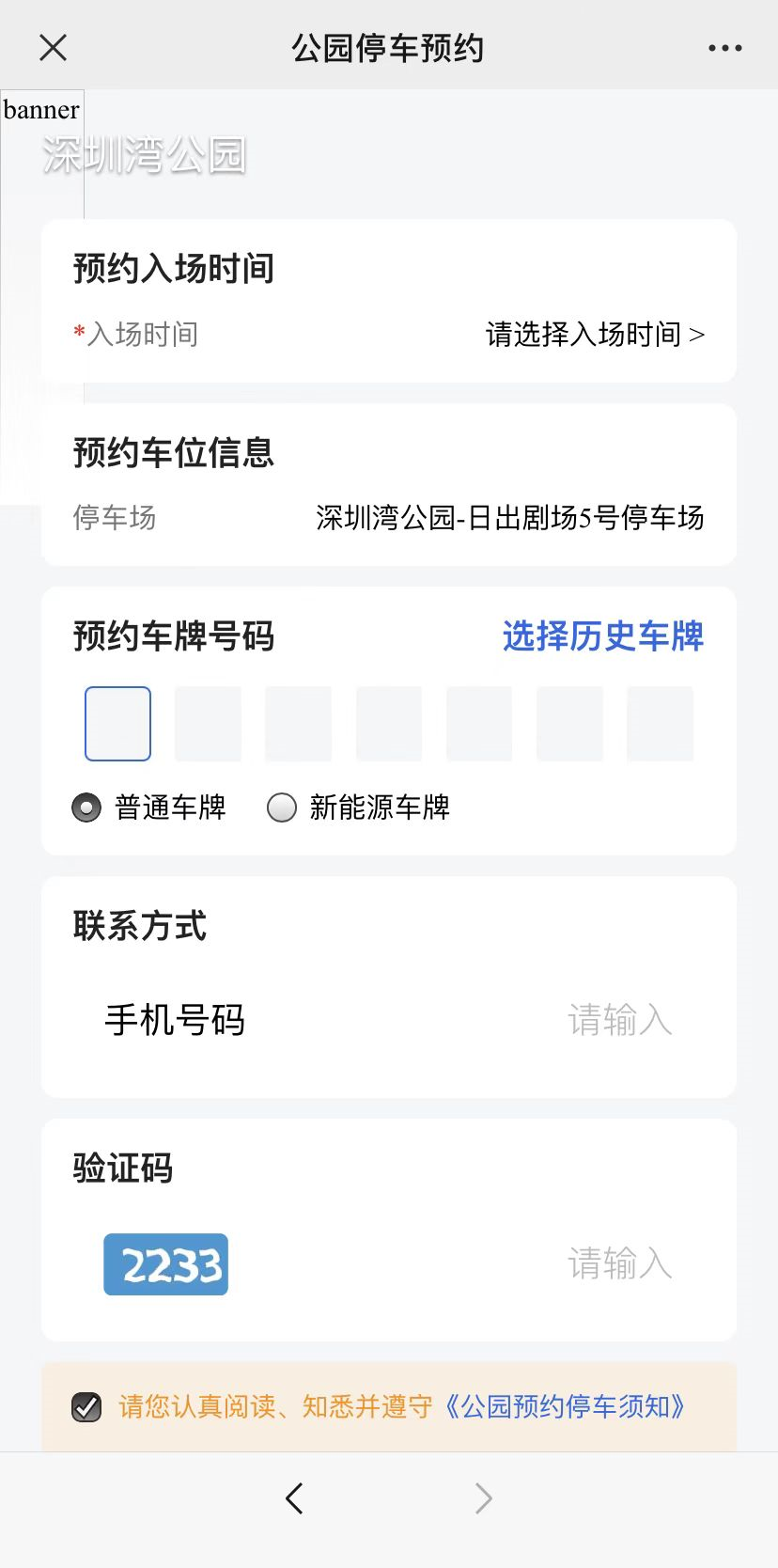
Task: Refresh the 2233 captcha image
Action: click(165, 1264)
